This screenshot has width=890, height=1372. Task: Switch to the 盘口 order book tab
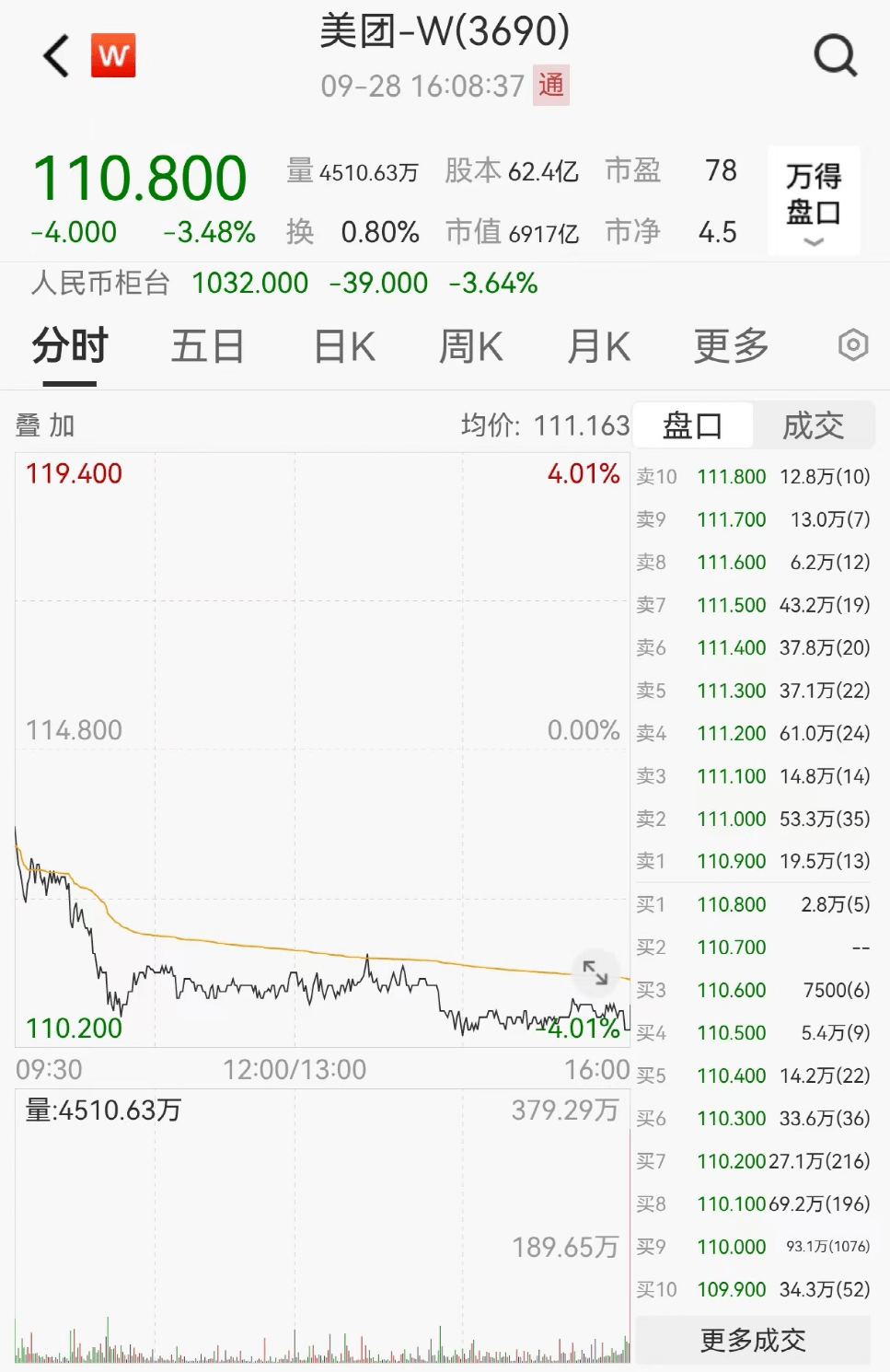693,425
